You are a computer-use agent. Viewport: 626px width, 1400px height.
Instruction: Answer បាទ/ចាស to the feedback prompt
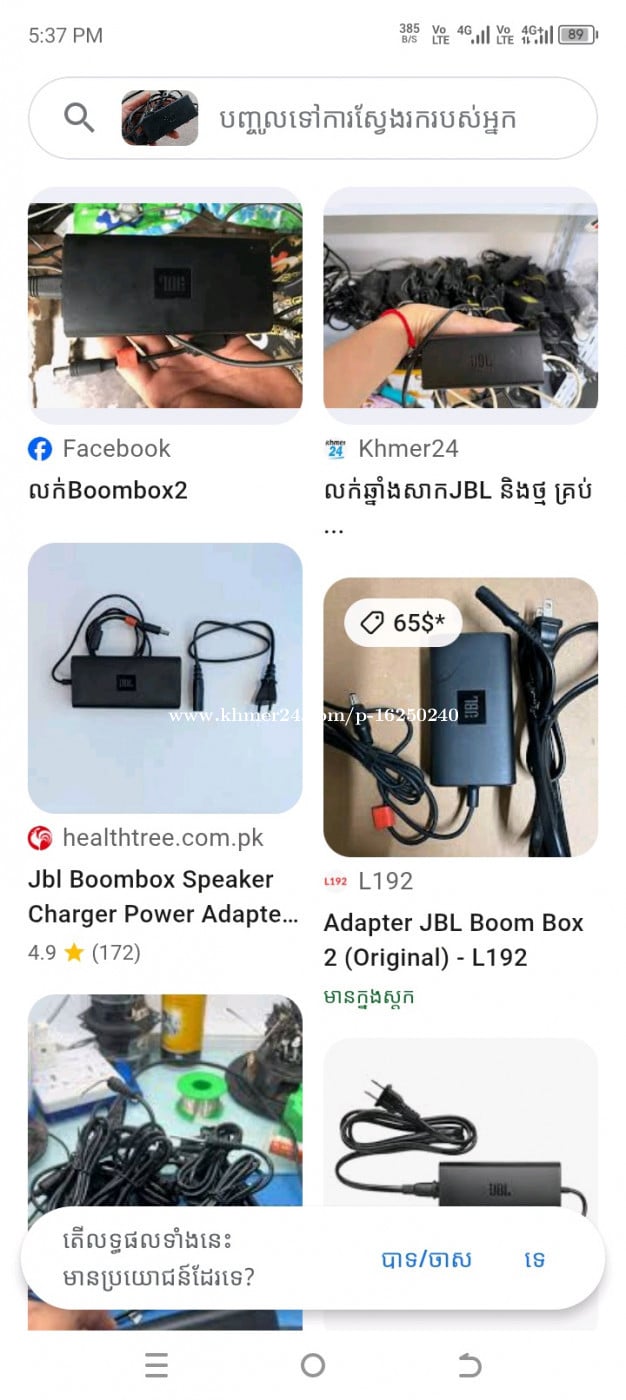click(x=427, y=1259)
